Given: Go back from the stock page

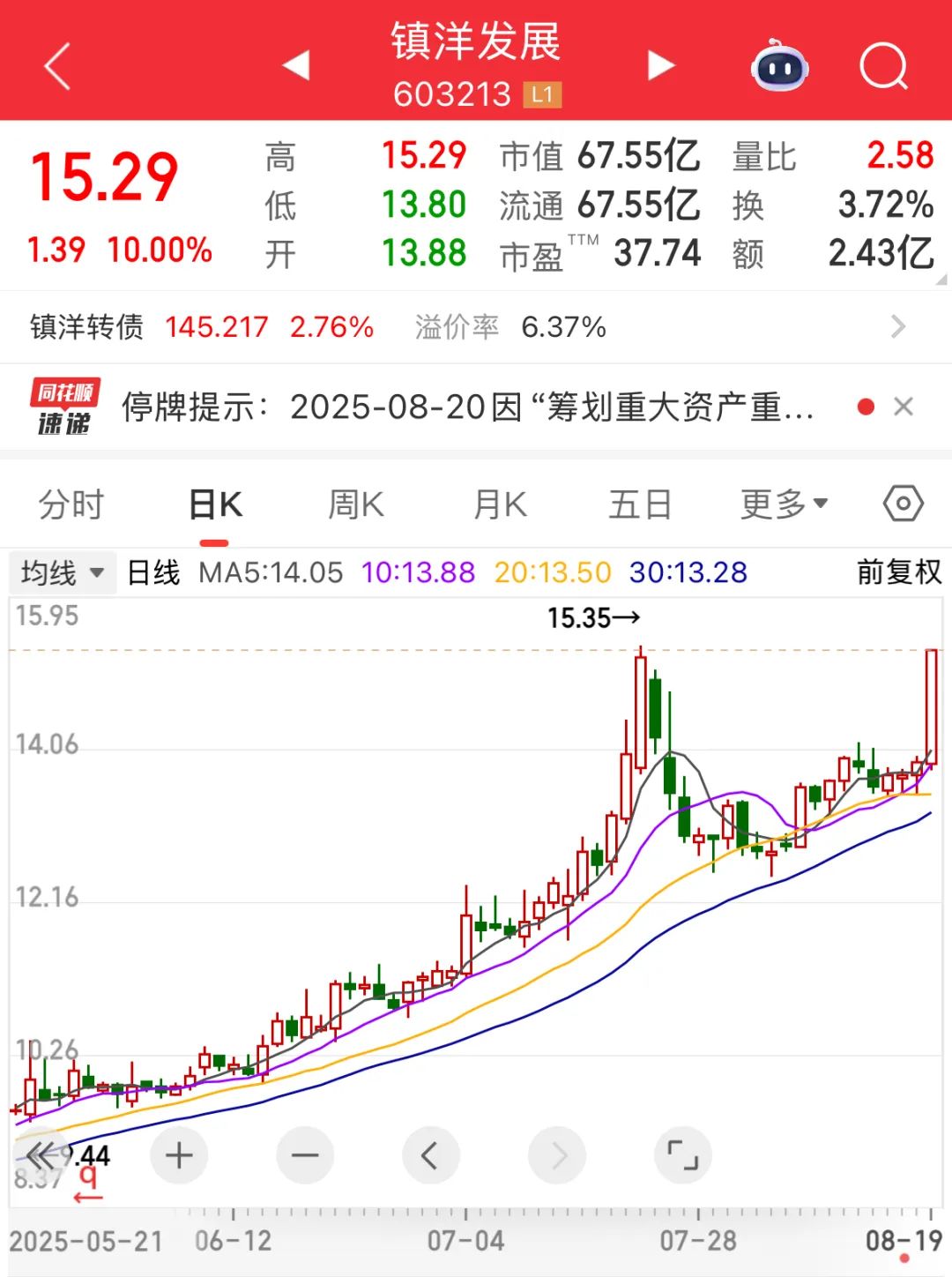Looking at the screenshot, I should 57,67.
